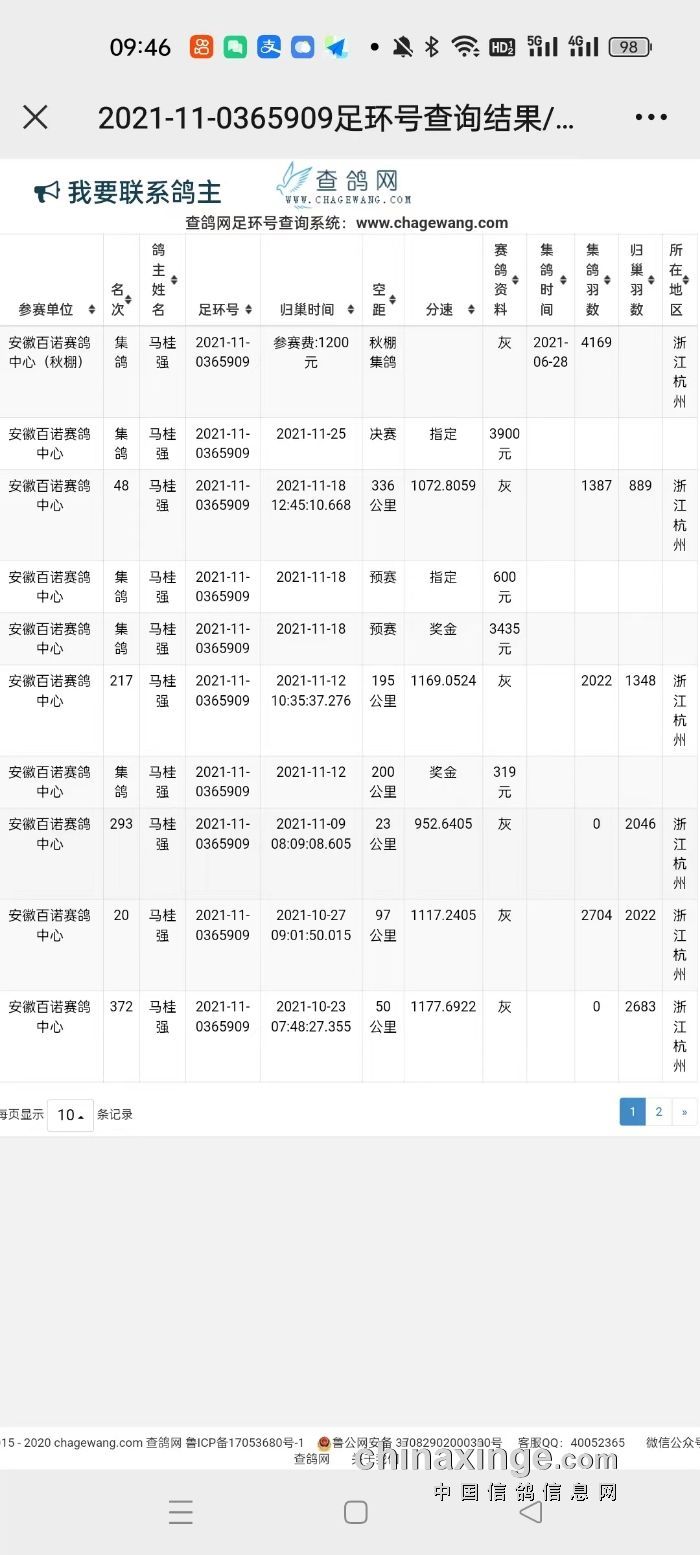The width and height of the screenshot is (700, 1555).
Task: Jump to the next results page arrow
Action: [x=684, y=1112]
